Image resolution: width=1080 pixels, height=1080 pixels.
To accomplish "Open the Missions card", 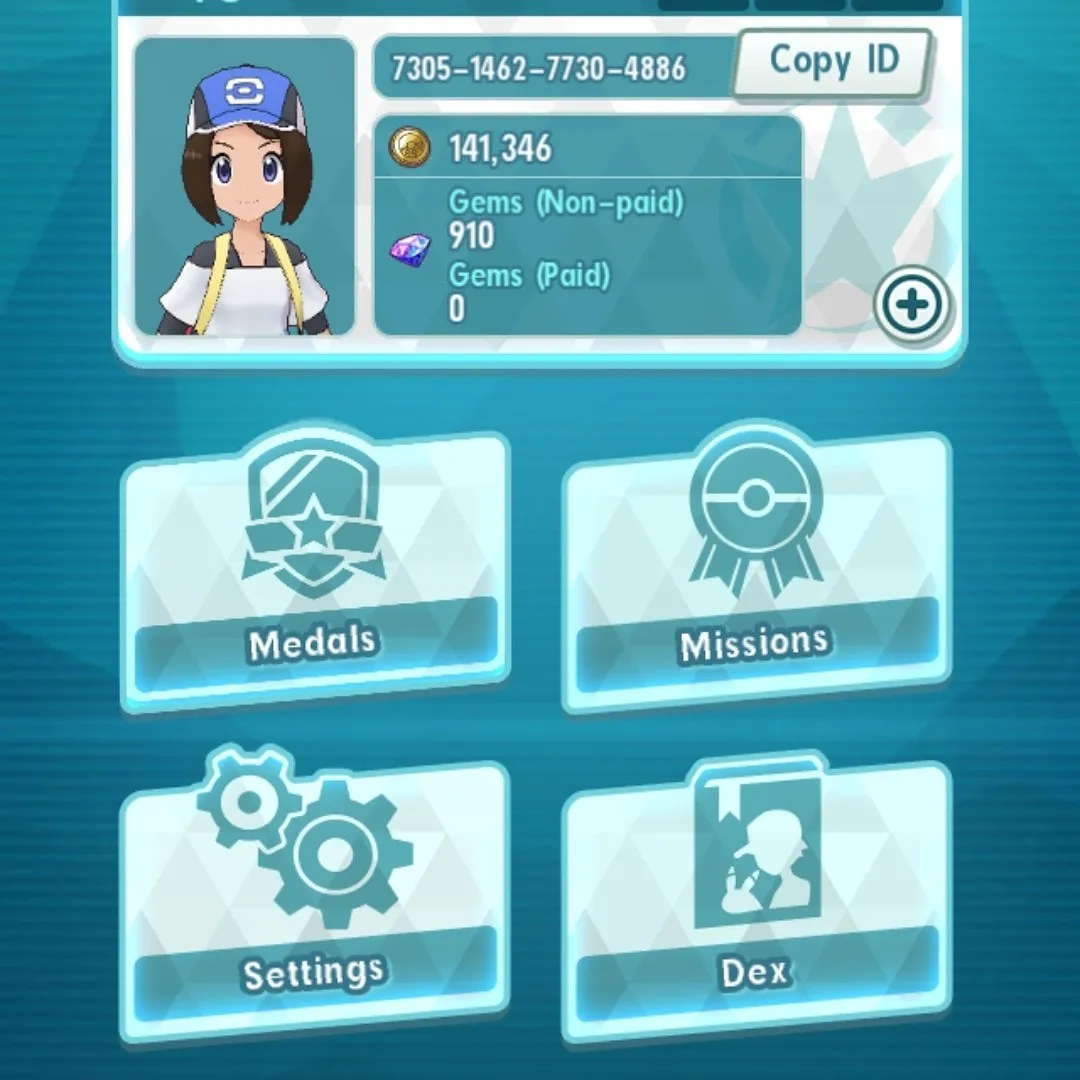I will [756, 572].
